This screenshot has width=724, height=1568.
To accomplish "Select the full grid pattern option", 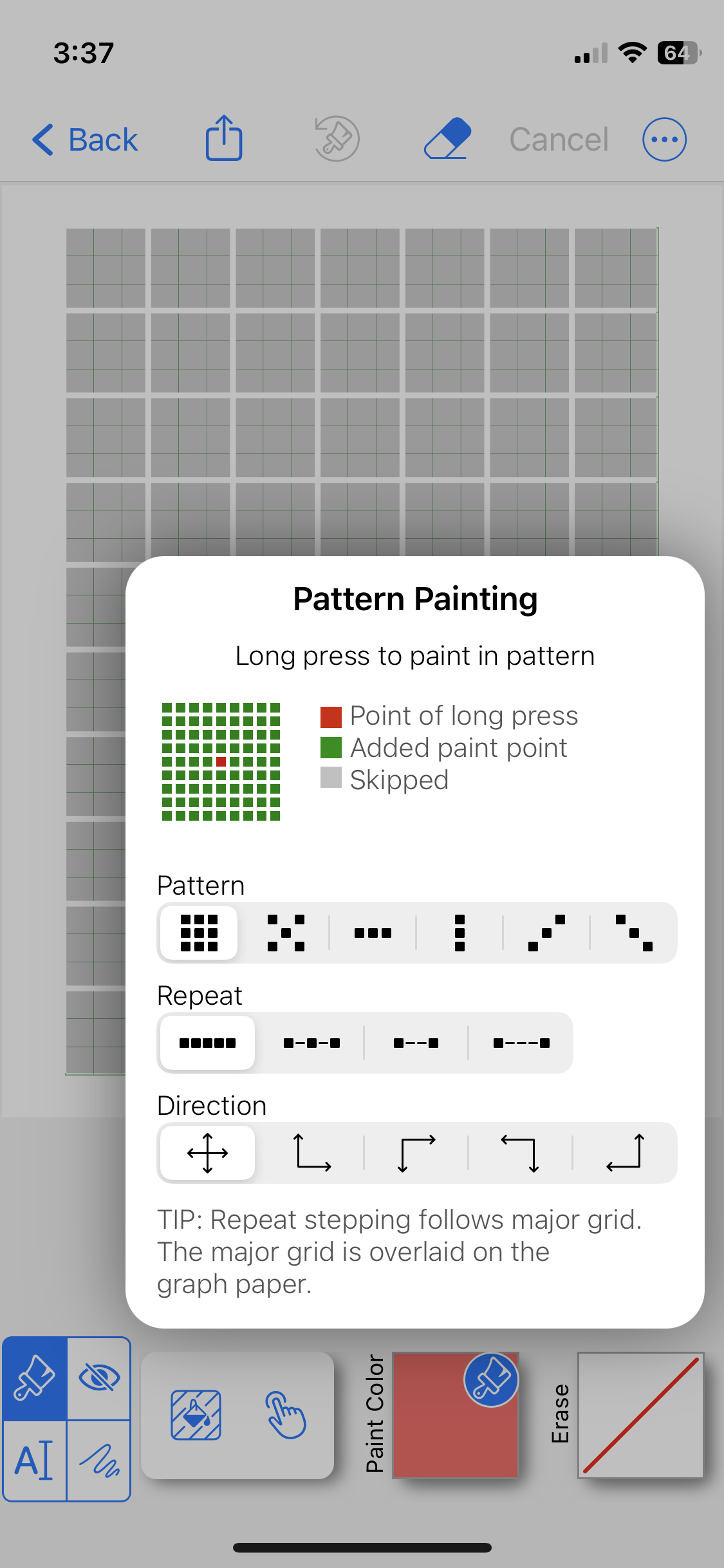I will click(199, 933).
